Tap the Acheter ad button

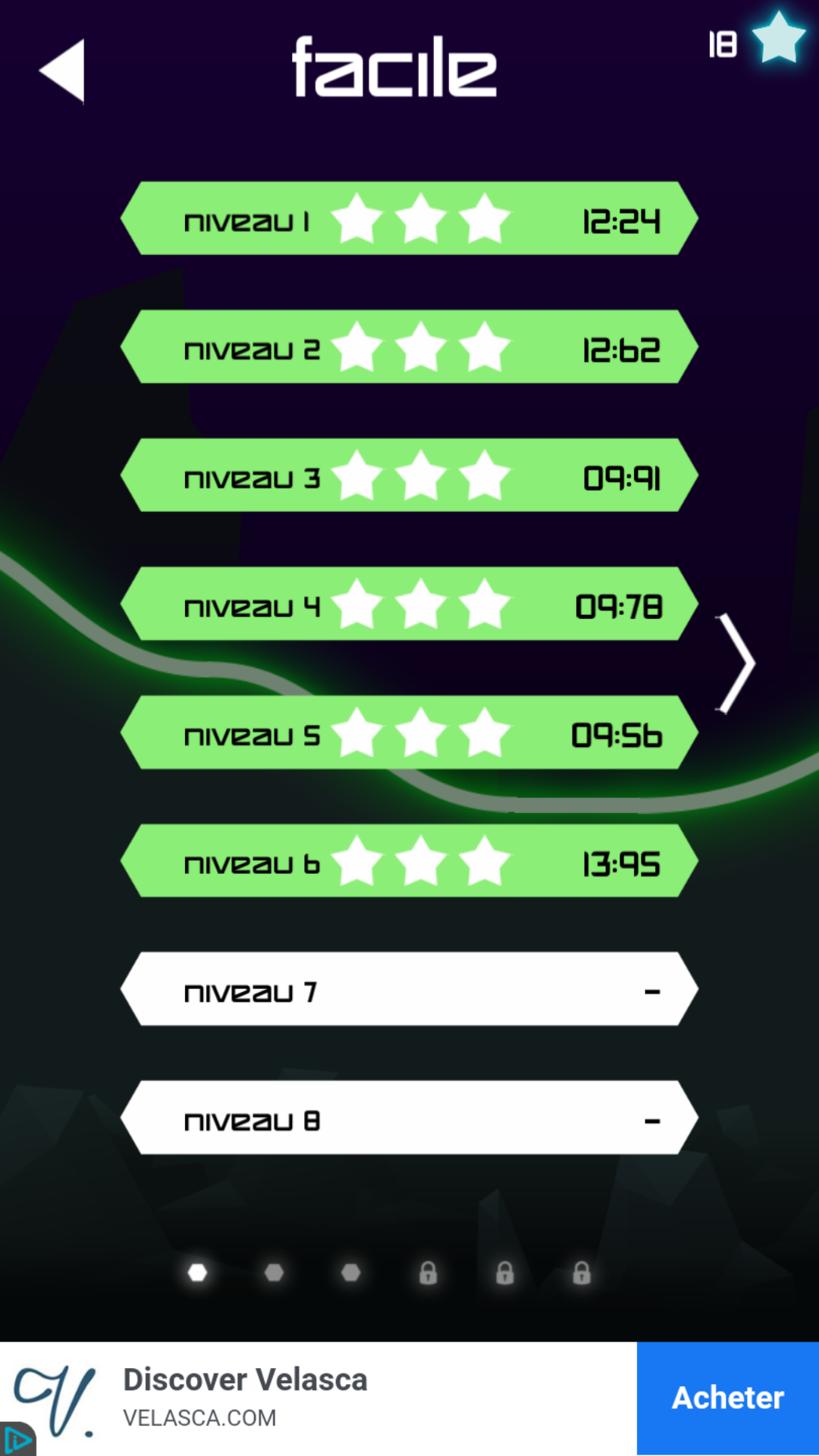coord(727,1398)
